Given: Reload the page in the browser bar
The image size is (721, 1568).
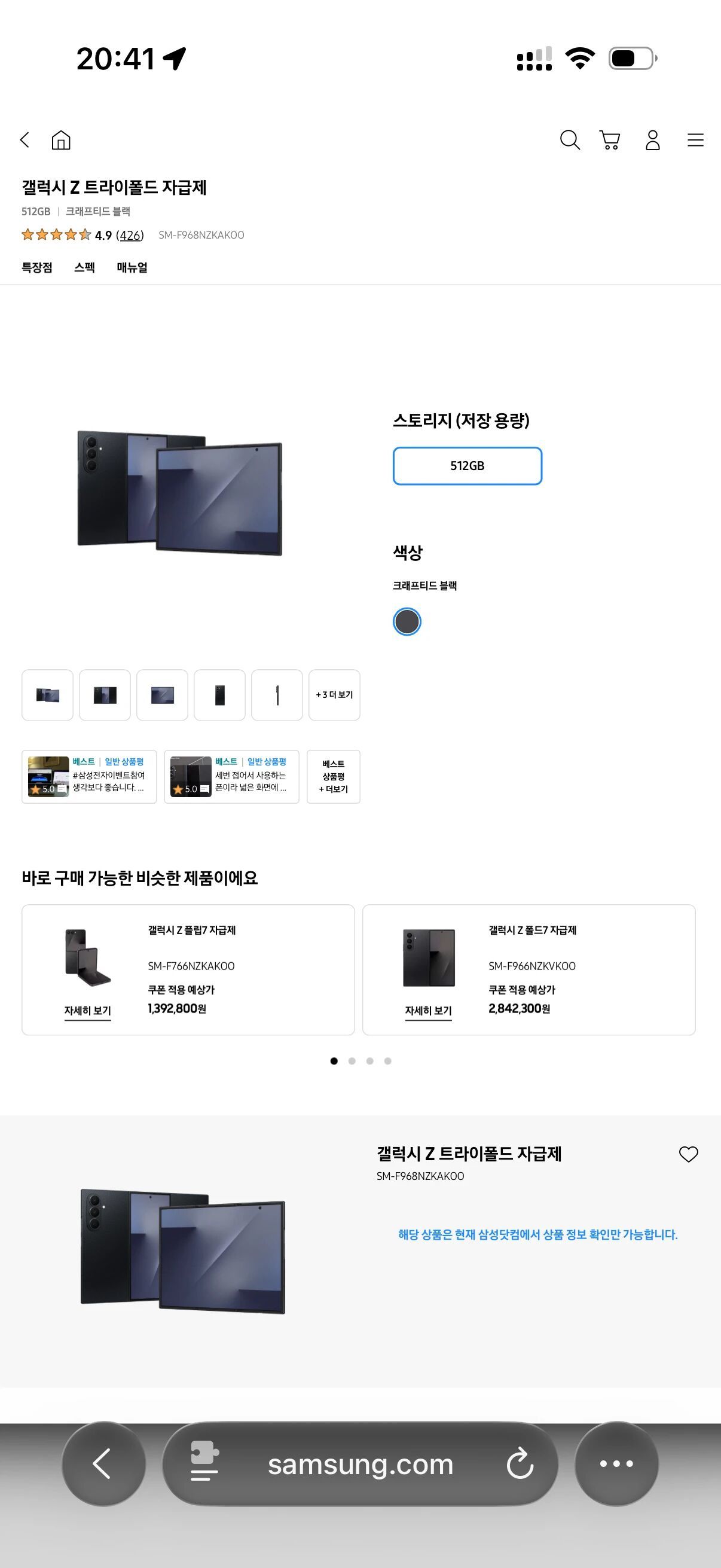Looking at the screenshot, I should tap(520, 1464).
